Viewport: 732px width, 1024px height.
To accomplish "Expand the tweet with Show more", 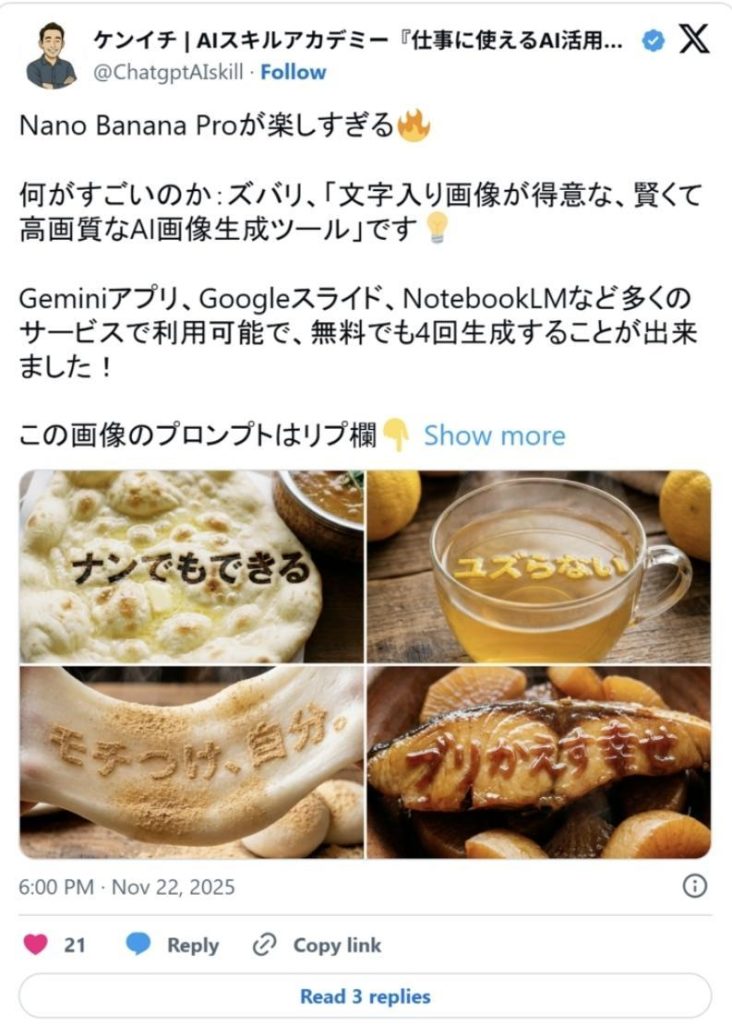I will [494, 436].
